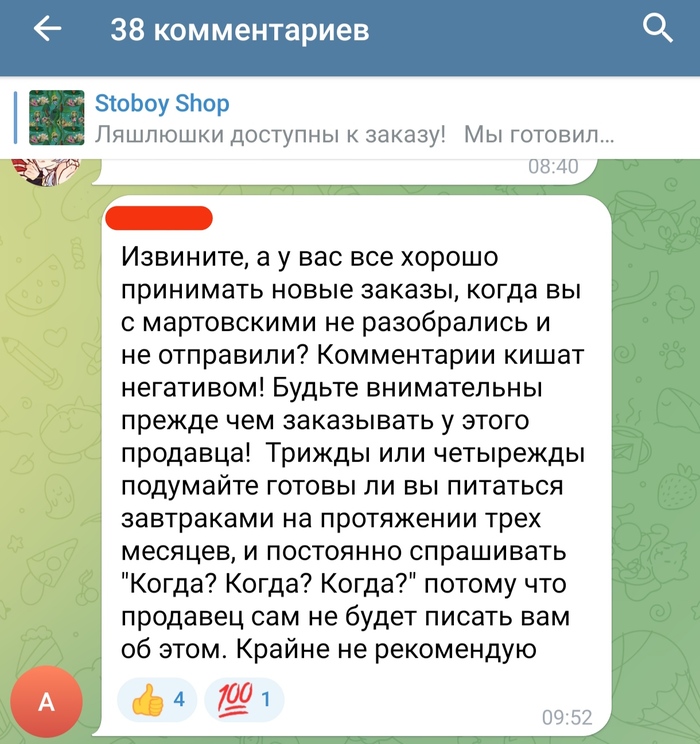The height and width of the screenshot is (744, 700).
Task: Go back from the comments screen
Action: coord(47,30)
